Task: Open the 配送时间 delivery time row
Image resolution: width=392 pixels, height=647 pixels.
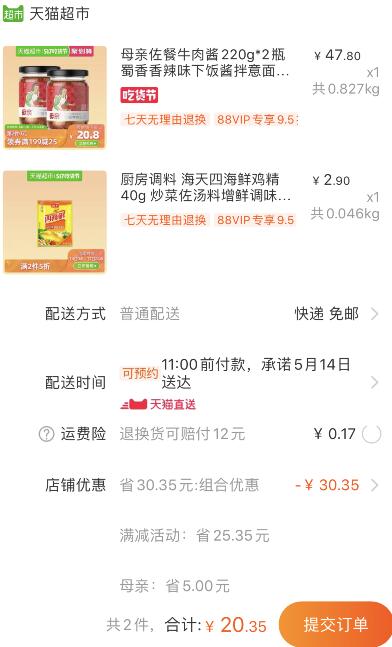Action: click(196, 382)
